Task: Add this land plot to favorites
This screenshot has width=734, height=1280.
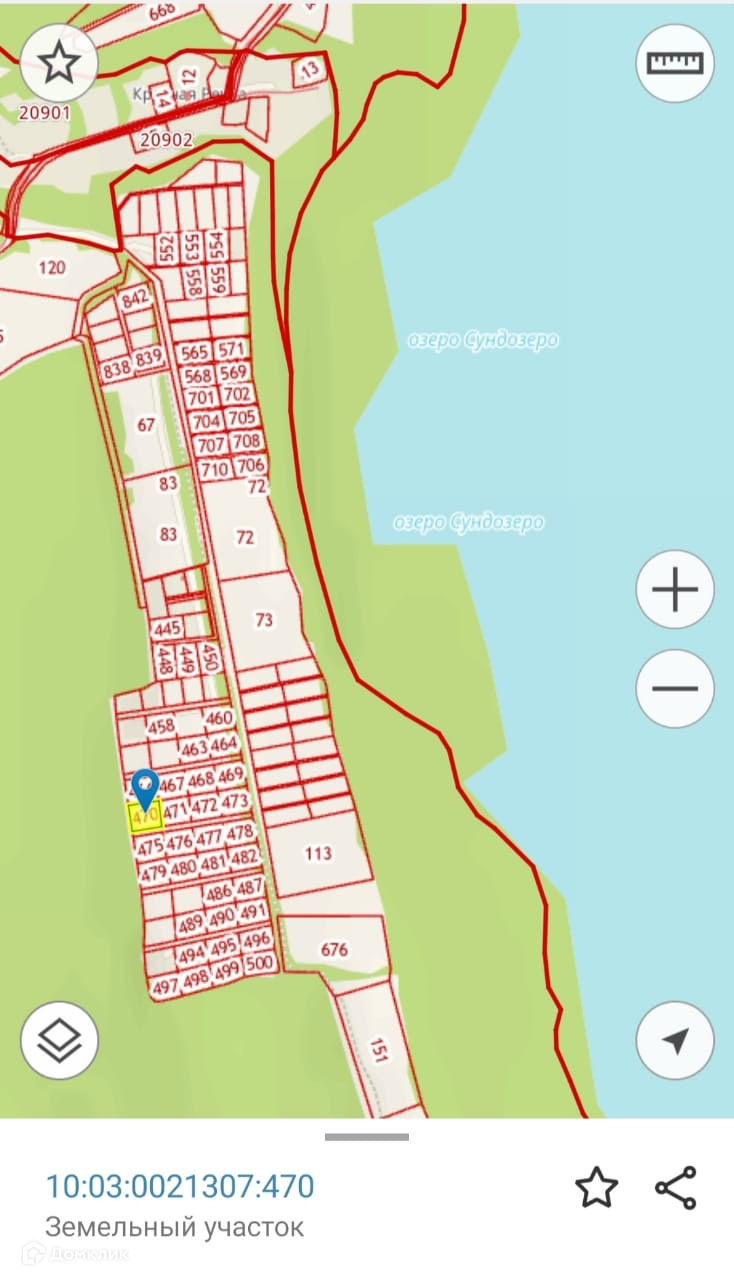Action: click(x=596, y=1188)
